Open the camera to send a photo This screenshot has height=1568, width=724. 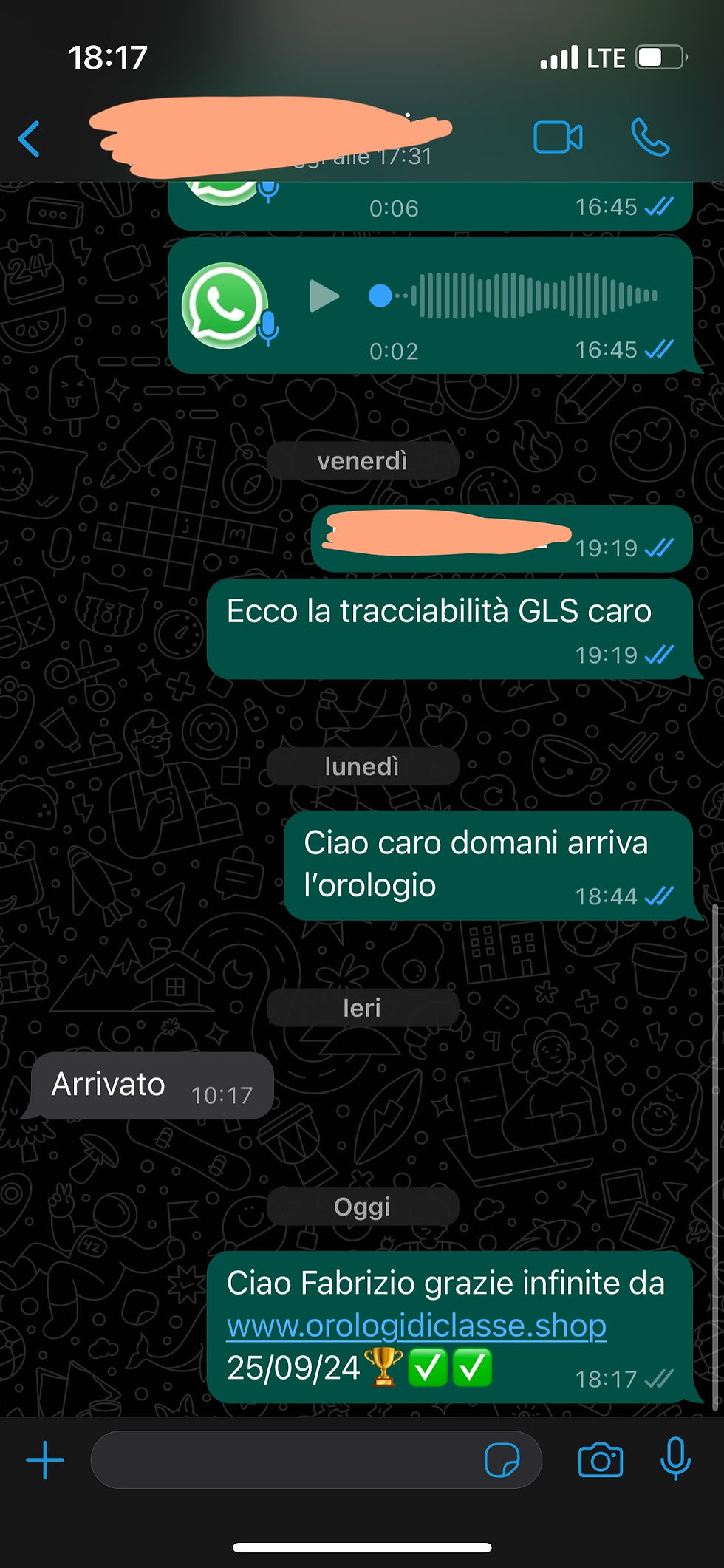click(600, 1461)
